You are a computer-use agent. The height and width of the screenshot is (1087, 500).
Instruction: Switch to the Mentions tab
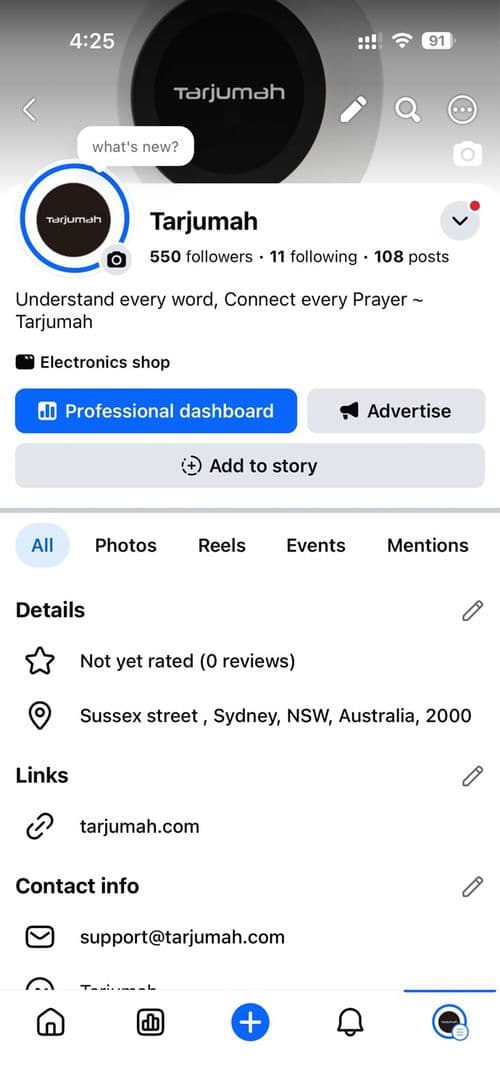[x=428, y=546]
